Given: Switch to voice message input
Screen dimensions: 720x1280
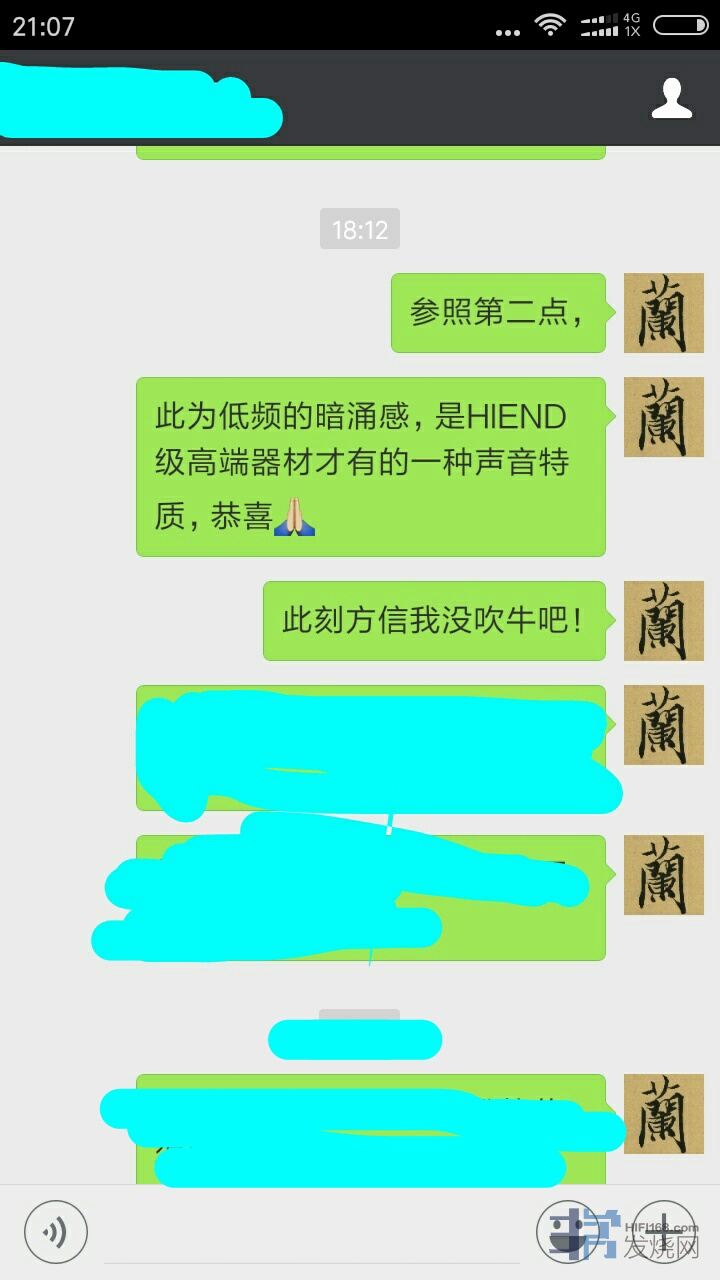Looking at the screenshot, I should pyautogui.click(x=56, y=1231).
